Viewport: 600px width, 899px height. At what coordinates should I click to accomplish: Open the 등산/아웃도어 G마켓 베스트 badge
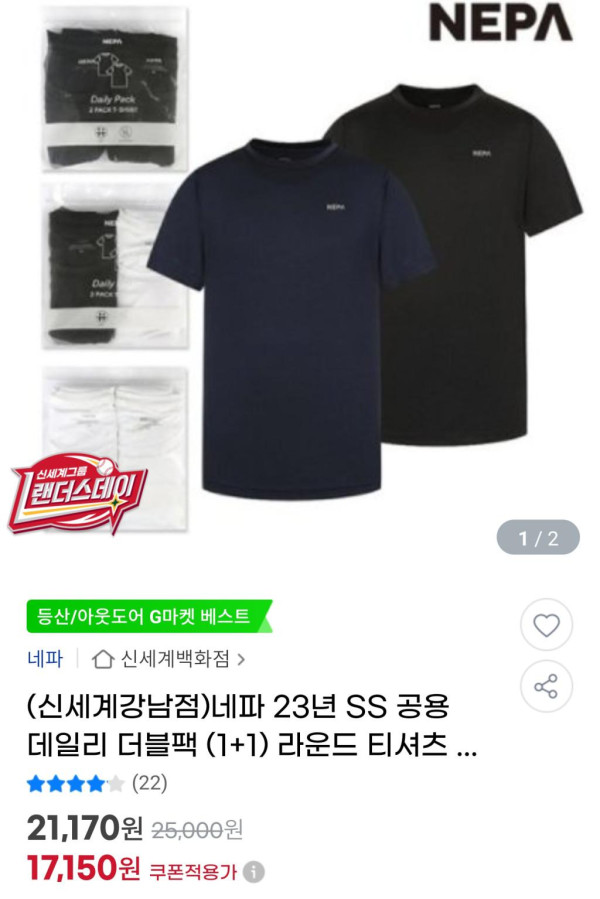143,617
